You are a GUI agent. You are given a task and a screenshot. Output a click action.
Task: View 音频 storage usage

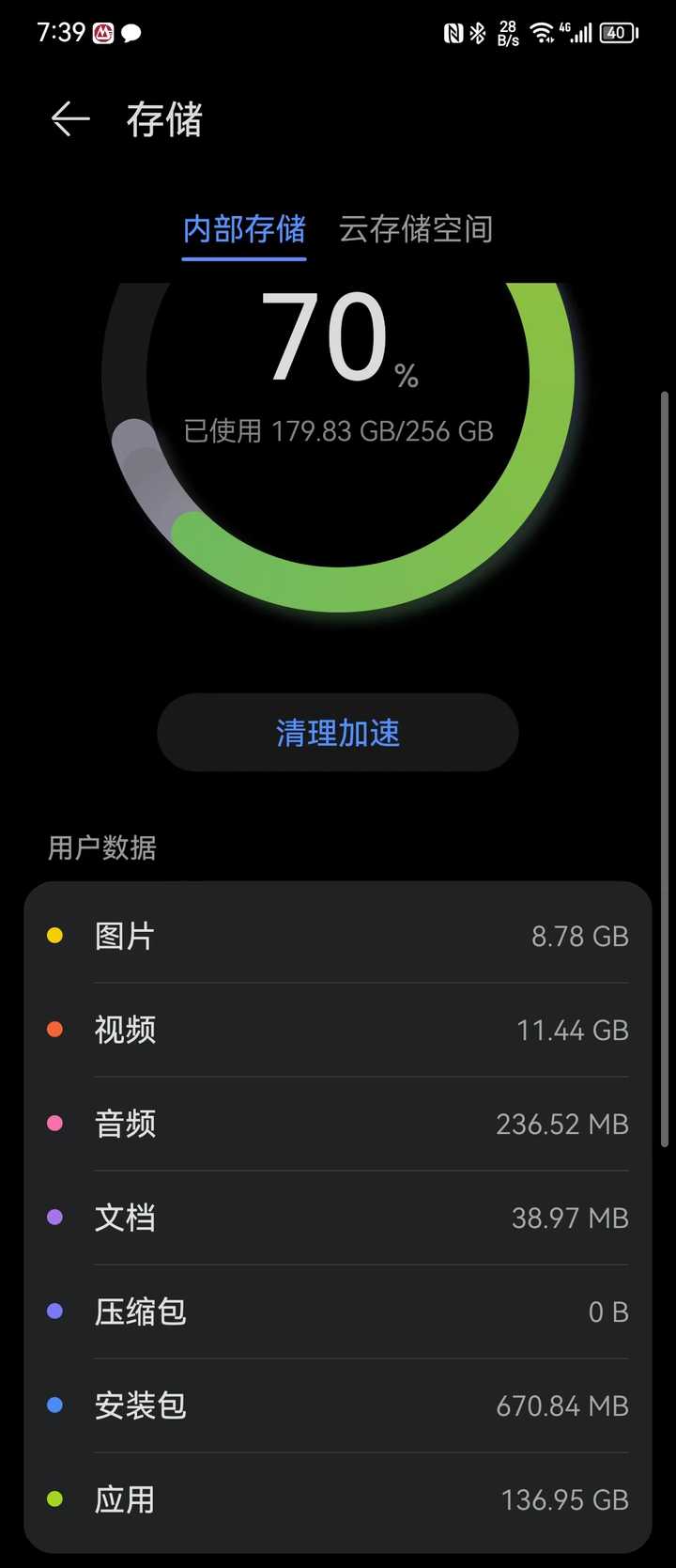tap(338, 1124)
